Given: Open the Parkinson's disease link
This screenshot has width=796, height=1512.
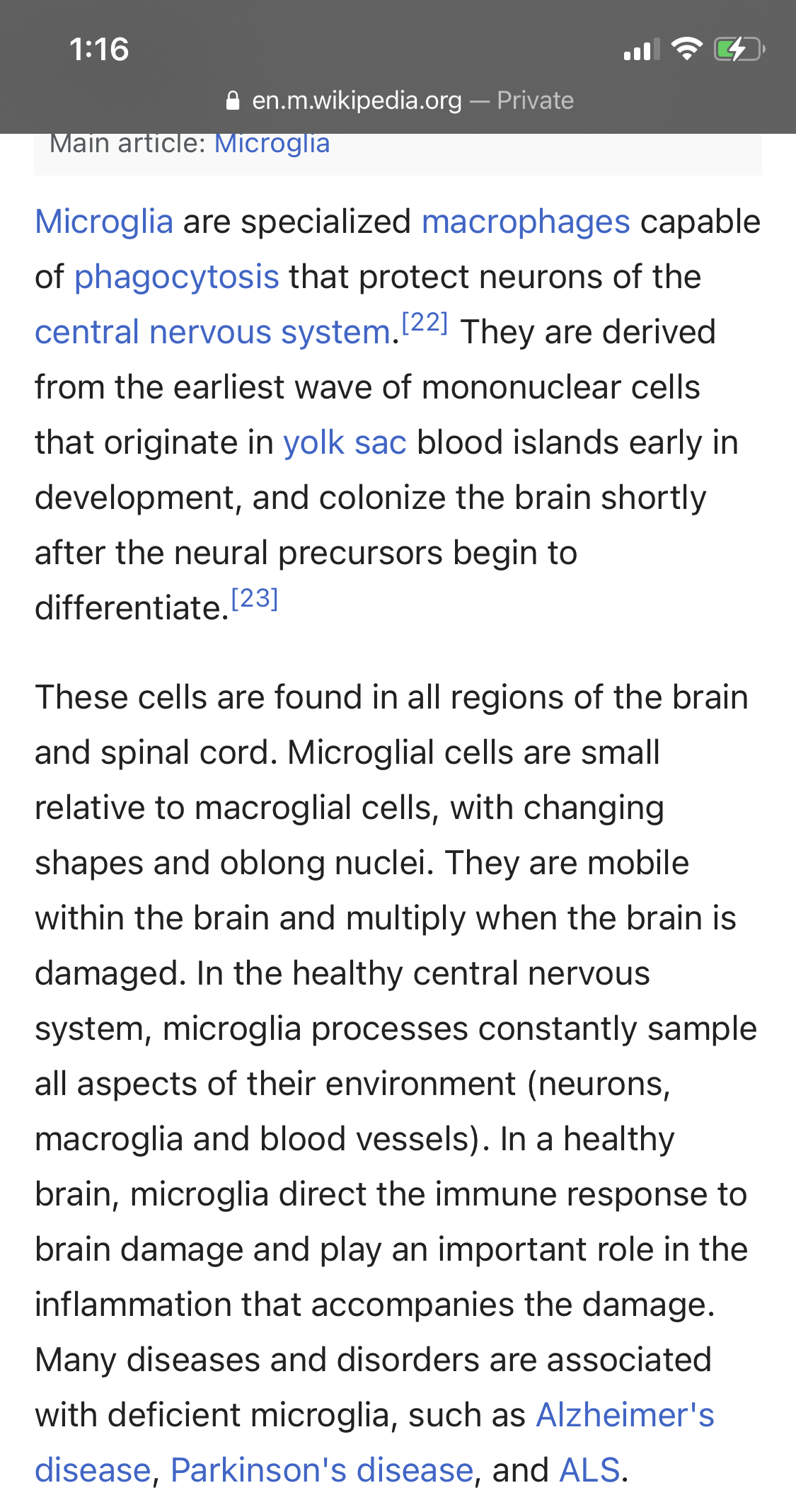Looking at the screenshot, I should (322, 1470).
